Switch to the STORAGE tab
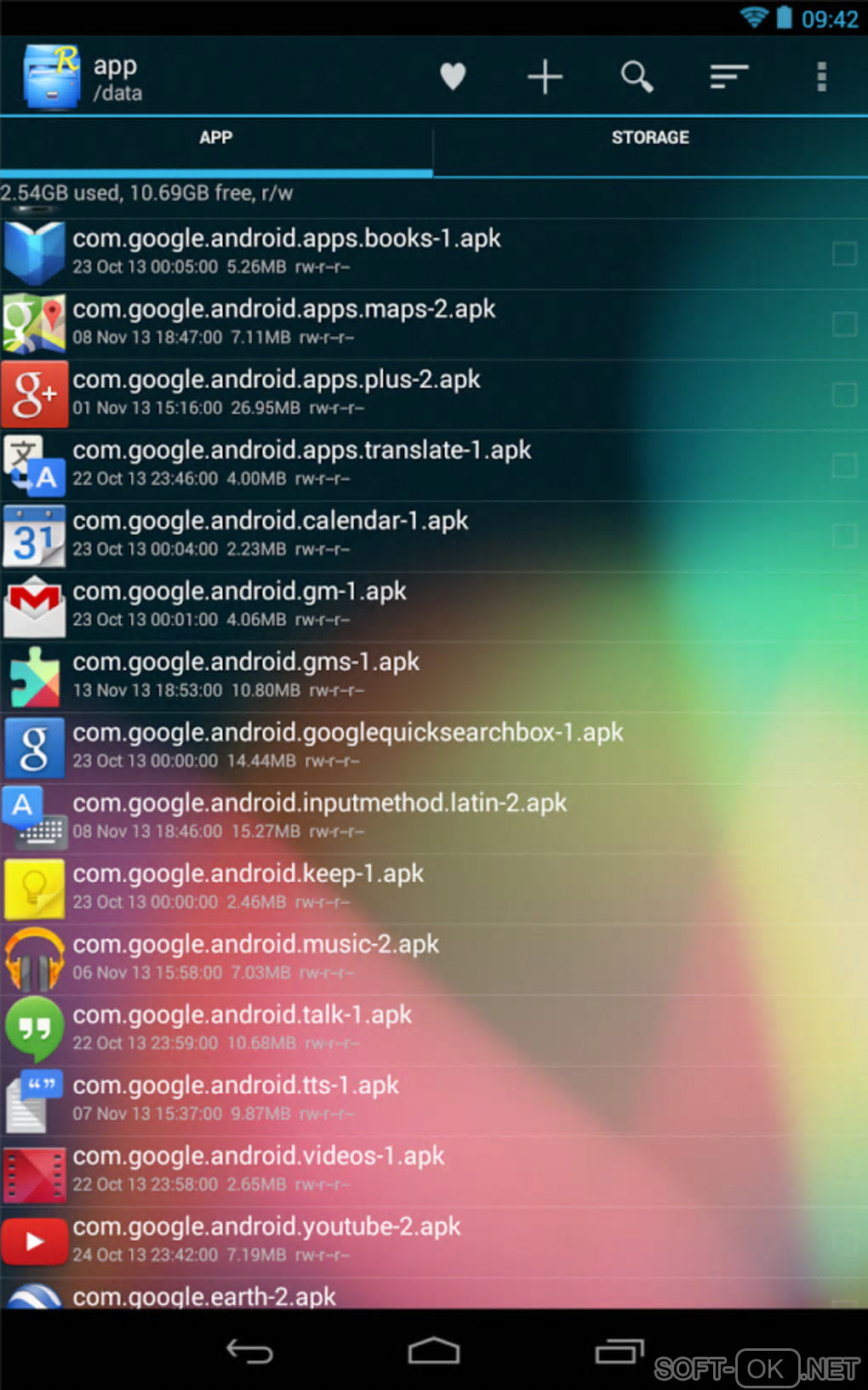Screen dimensions: 868x1390 pos(650,137)
